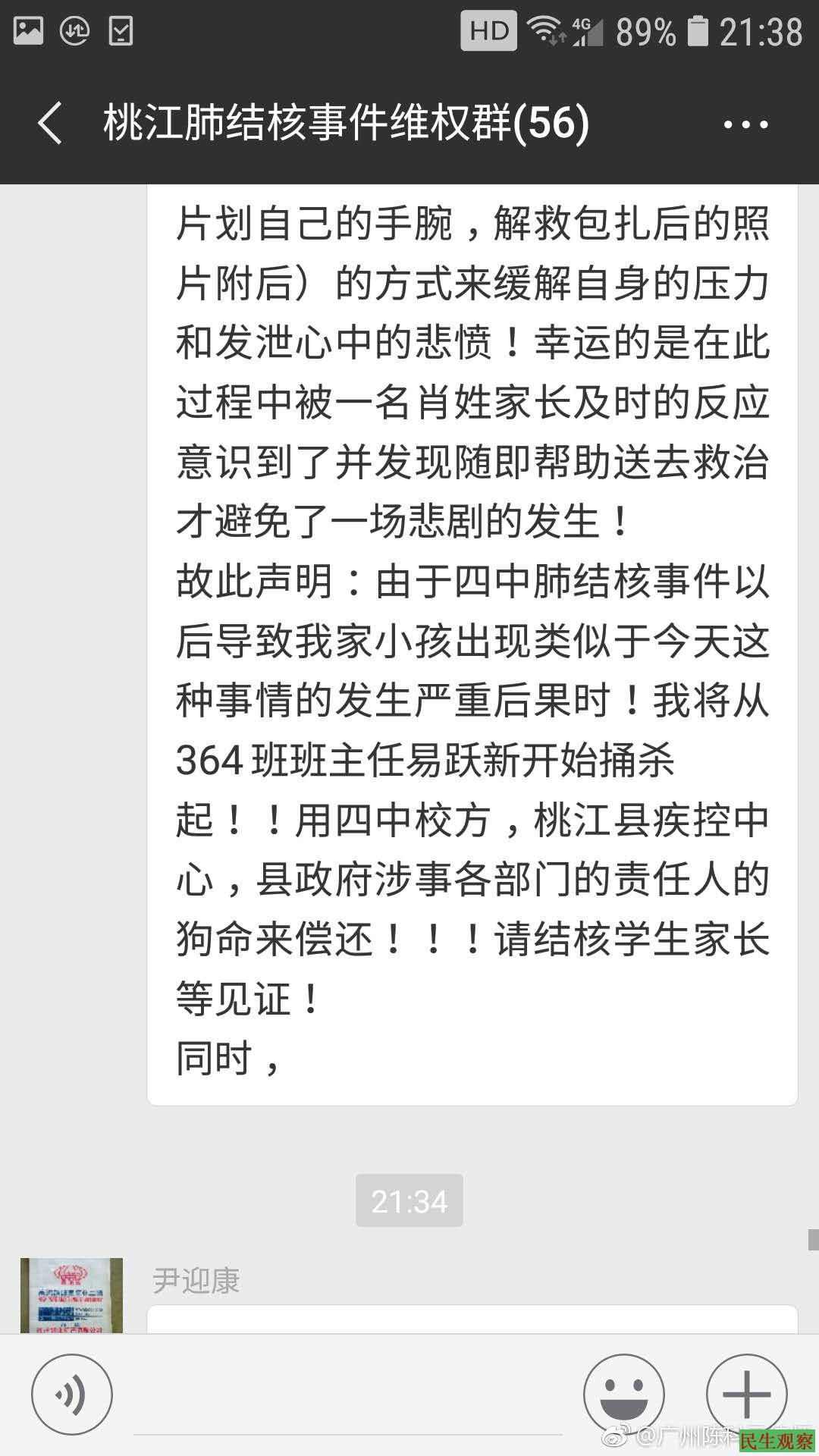
Task: Open the group chat options menu
Action: tap(746, 124)
